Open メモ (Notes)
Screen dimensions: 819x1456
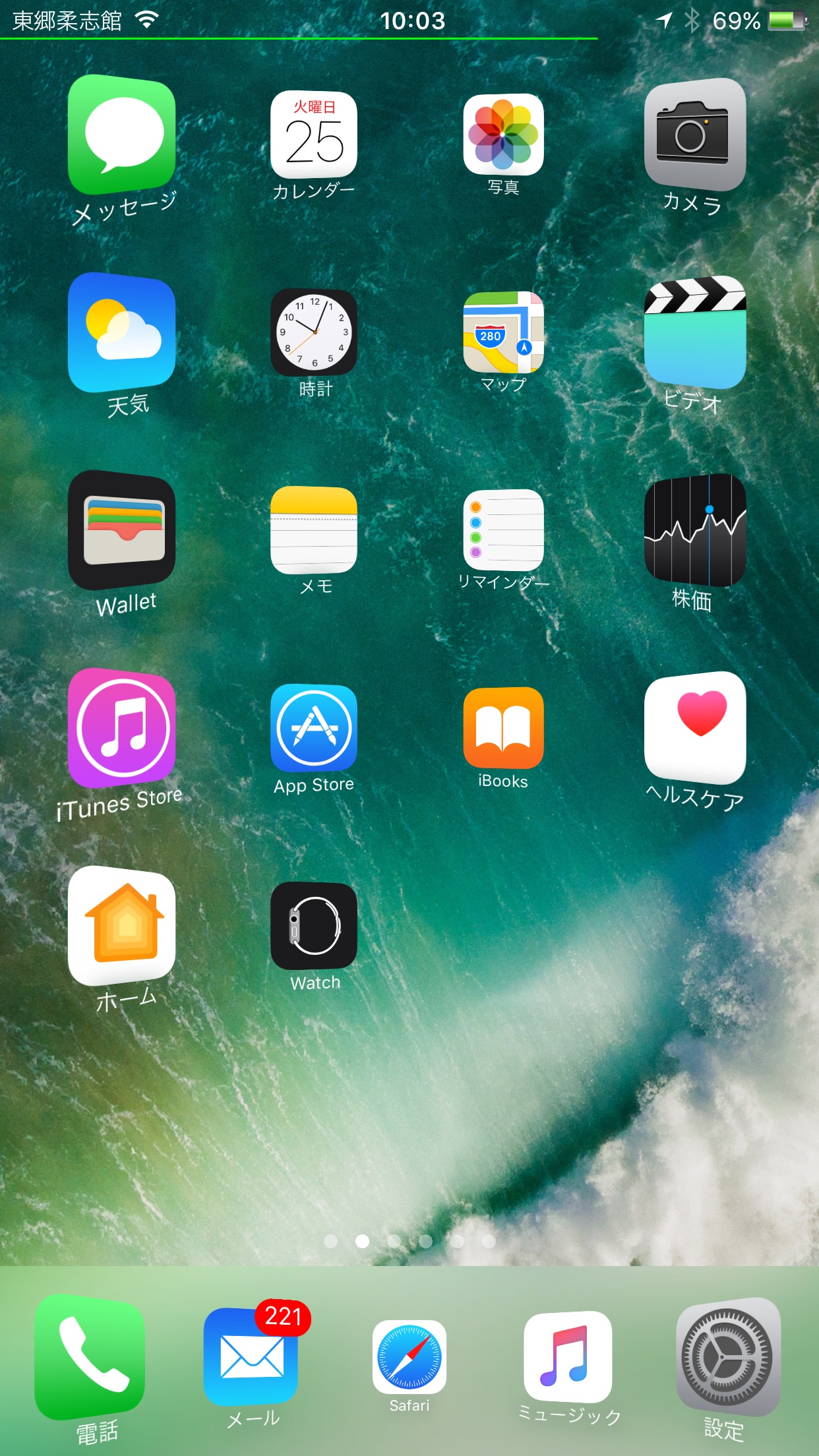314,530
